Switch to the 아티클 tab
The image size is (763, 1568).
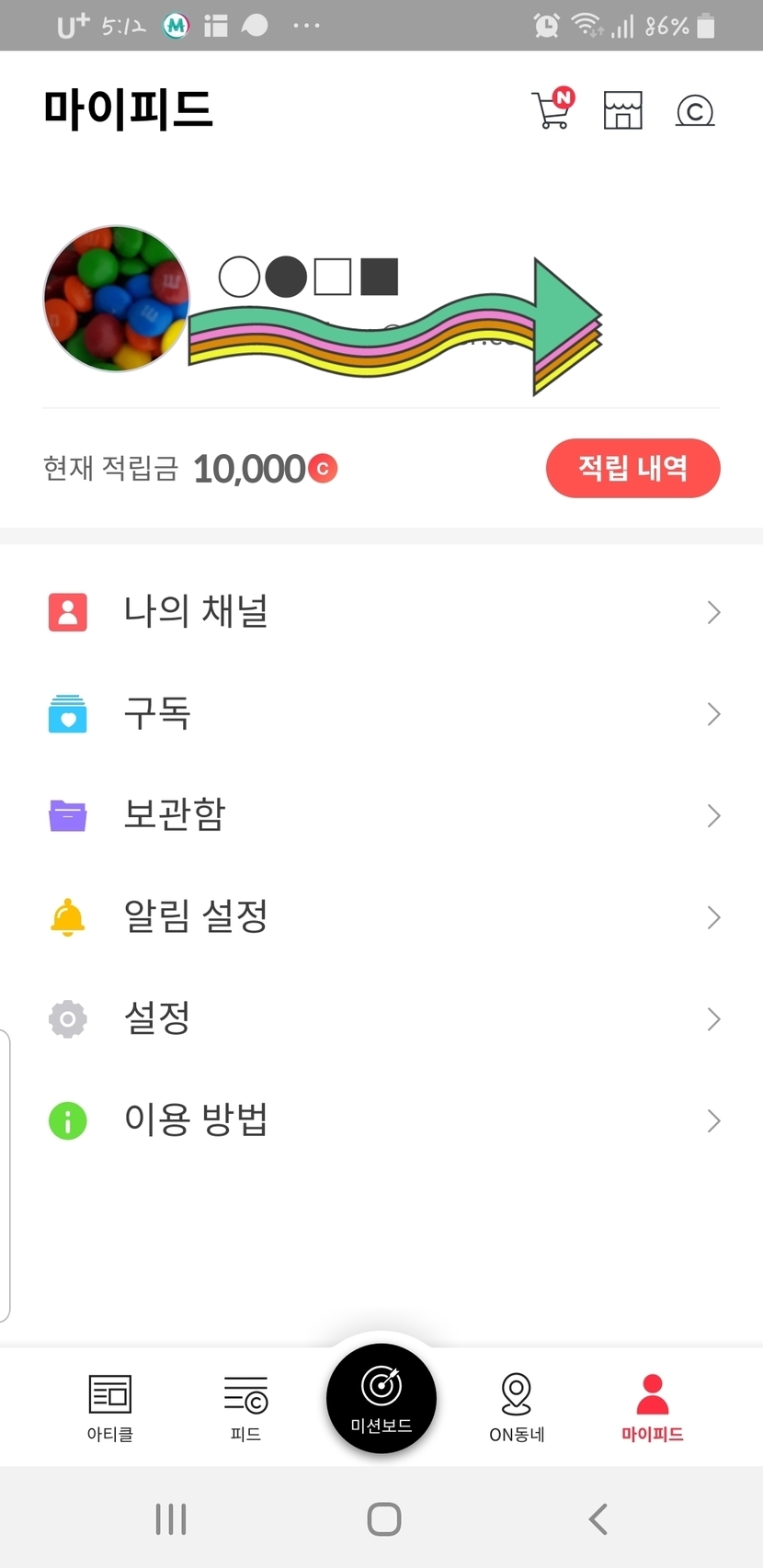pos(110,1407)
